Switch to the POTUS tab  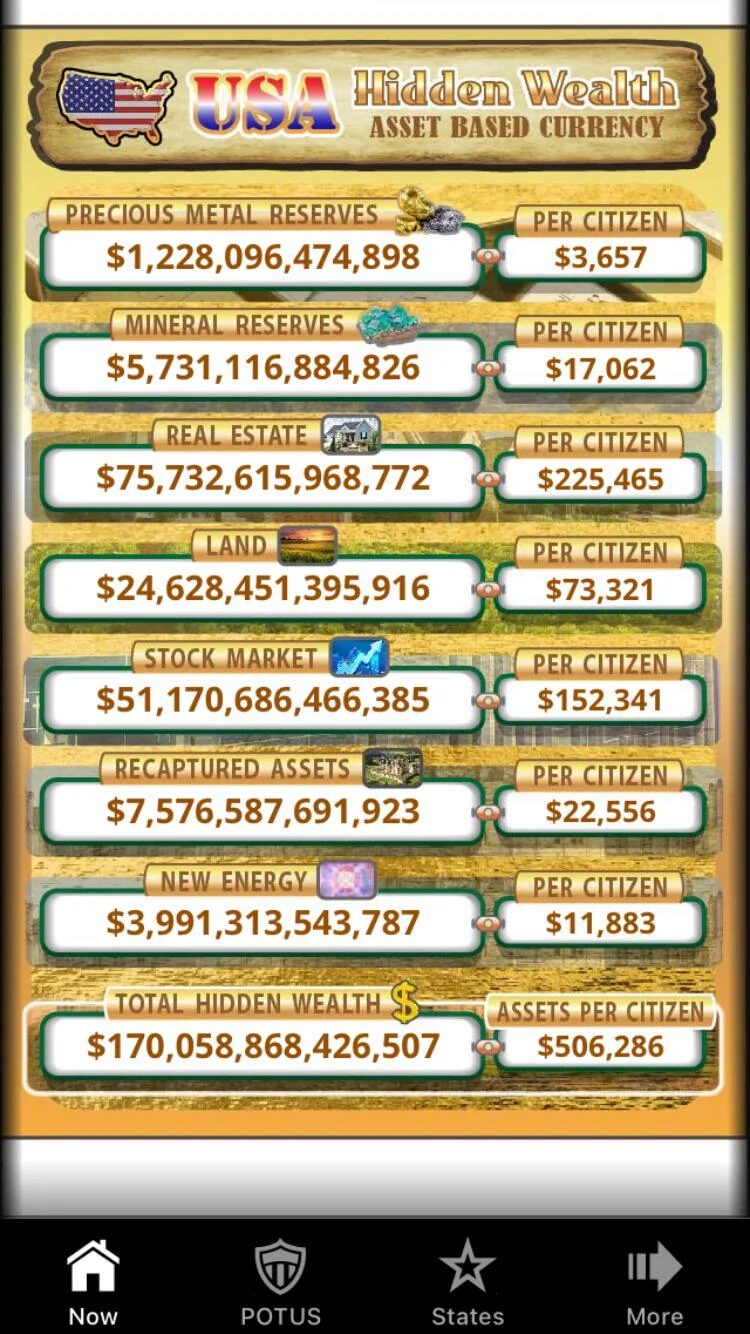[x=280, y=1280]
